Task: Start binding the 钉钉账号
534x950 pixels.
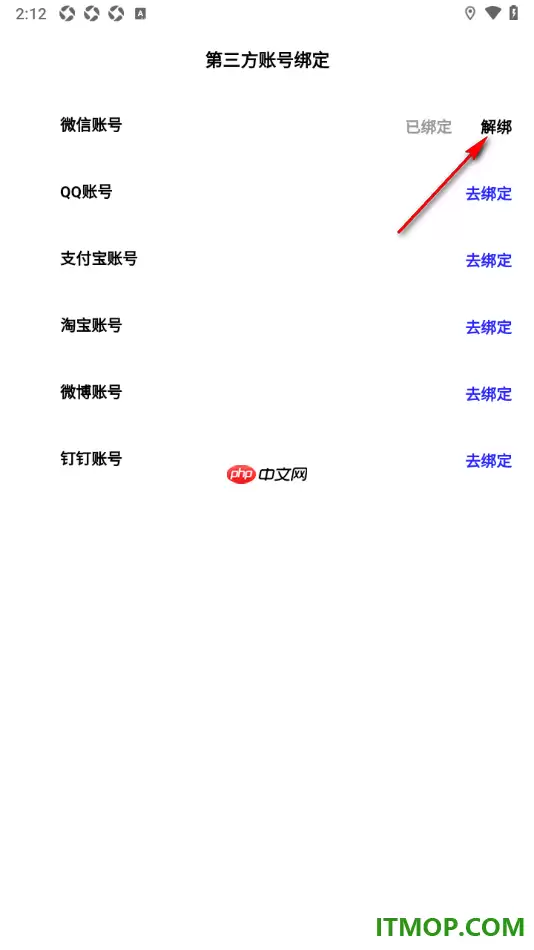Action: 489,460
